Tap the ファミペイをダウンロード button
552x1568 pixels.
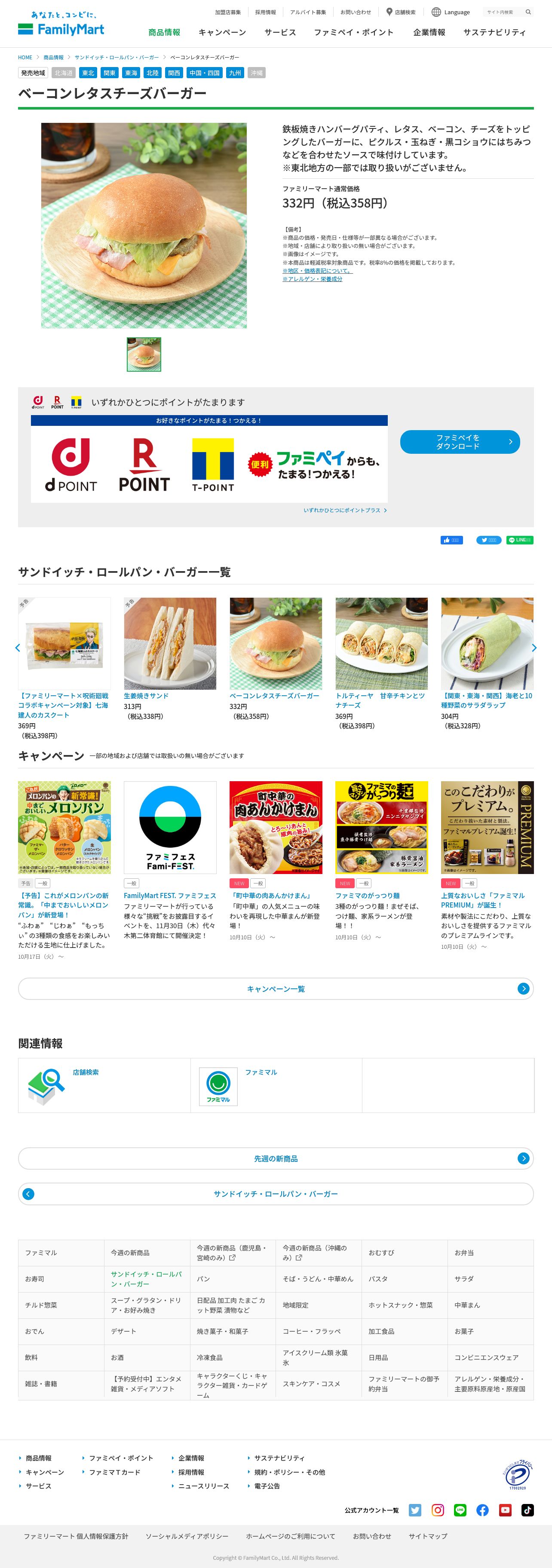pyautogui.click(x=460, y=442)
